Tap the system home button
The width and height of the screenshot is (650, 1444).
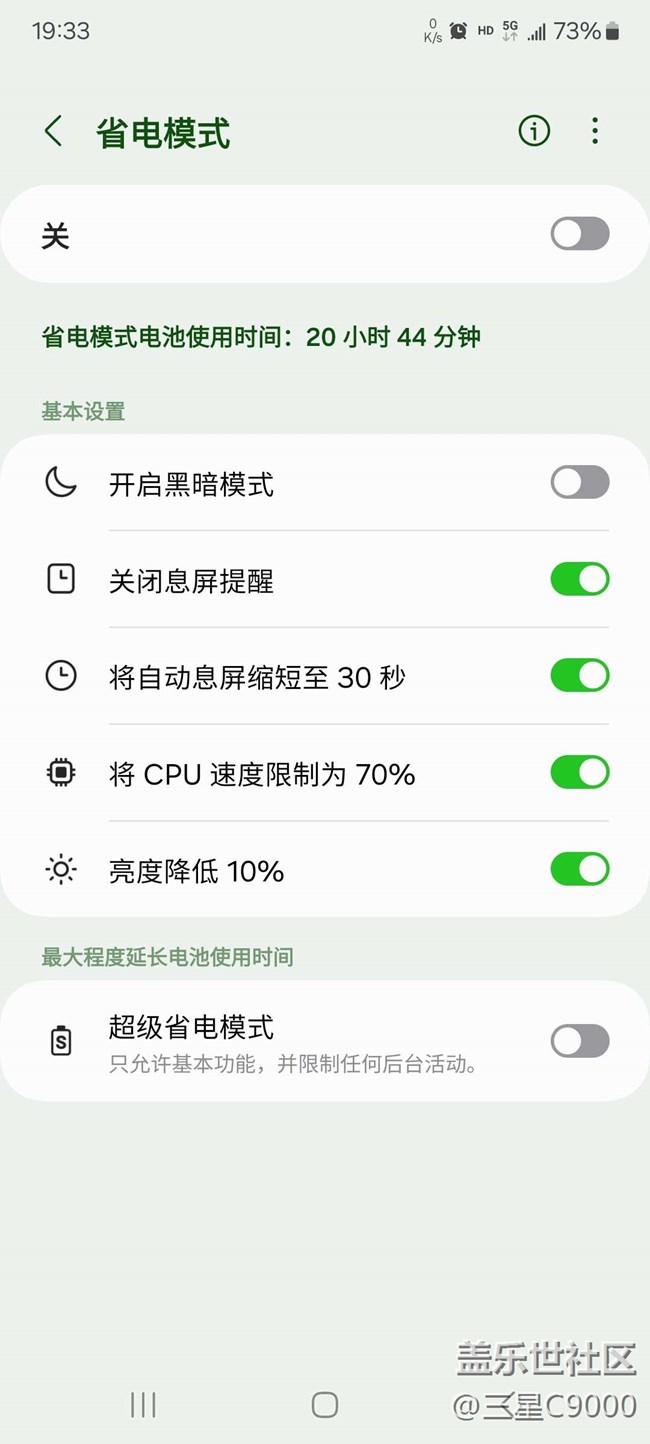click(325, 1405)
